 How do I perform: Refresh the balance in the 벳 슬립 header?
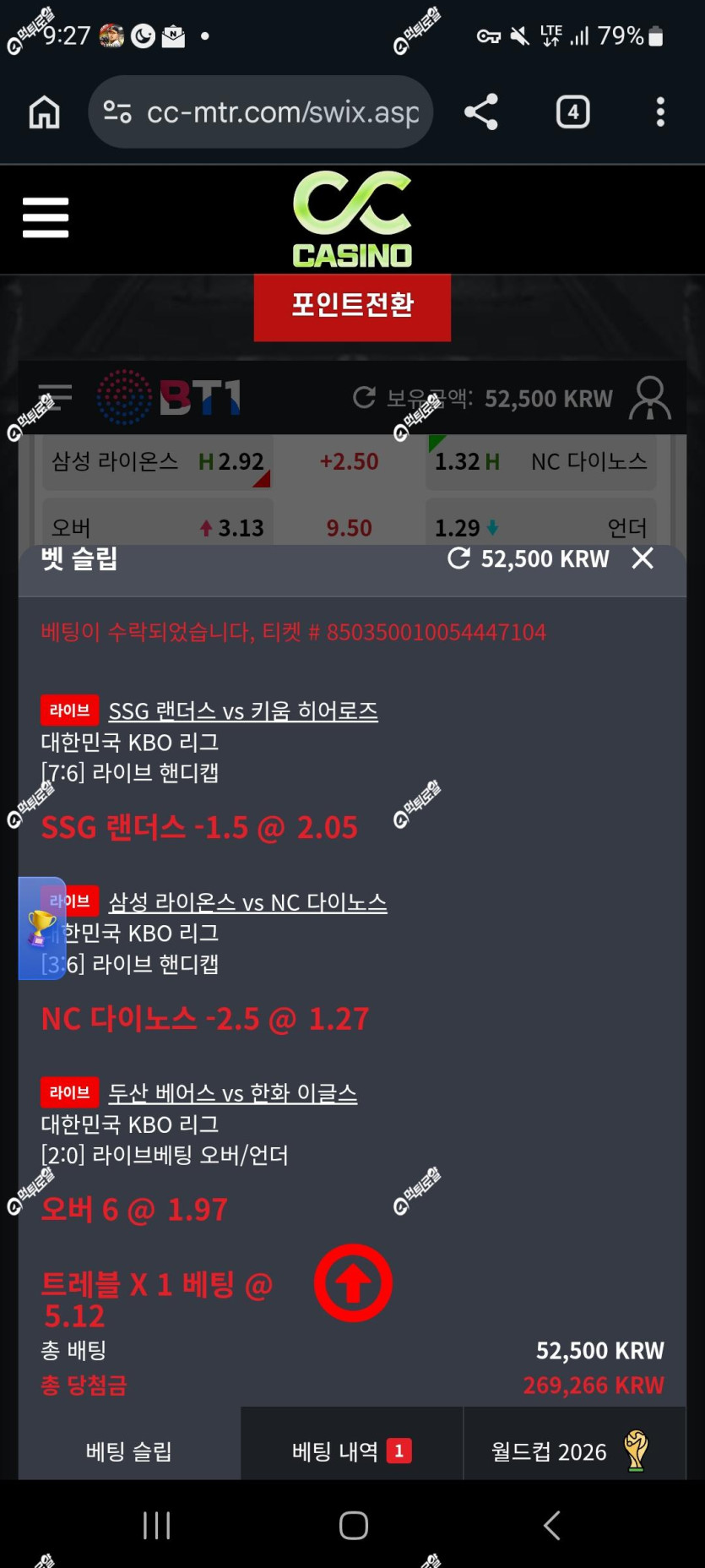[x=458, y=558]
